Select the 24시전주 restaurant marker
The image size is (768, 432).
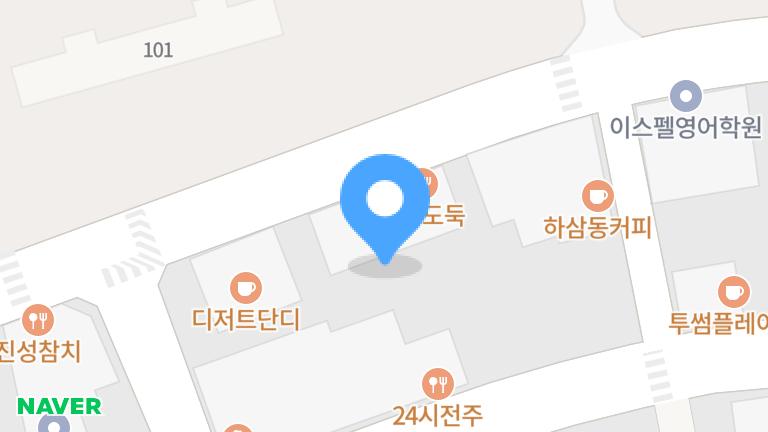pyautogui.click(x=438, y=382)
